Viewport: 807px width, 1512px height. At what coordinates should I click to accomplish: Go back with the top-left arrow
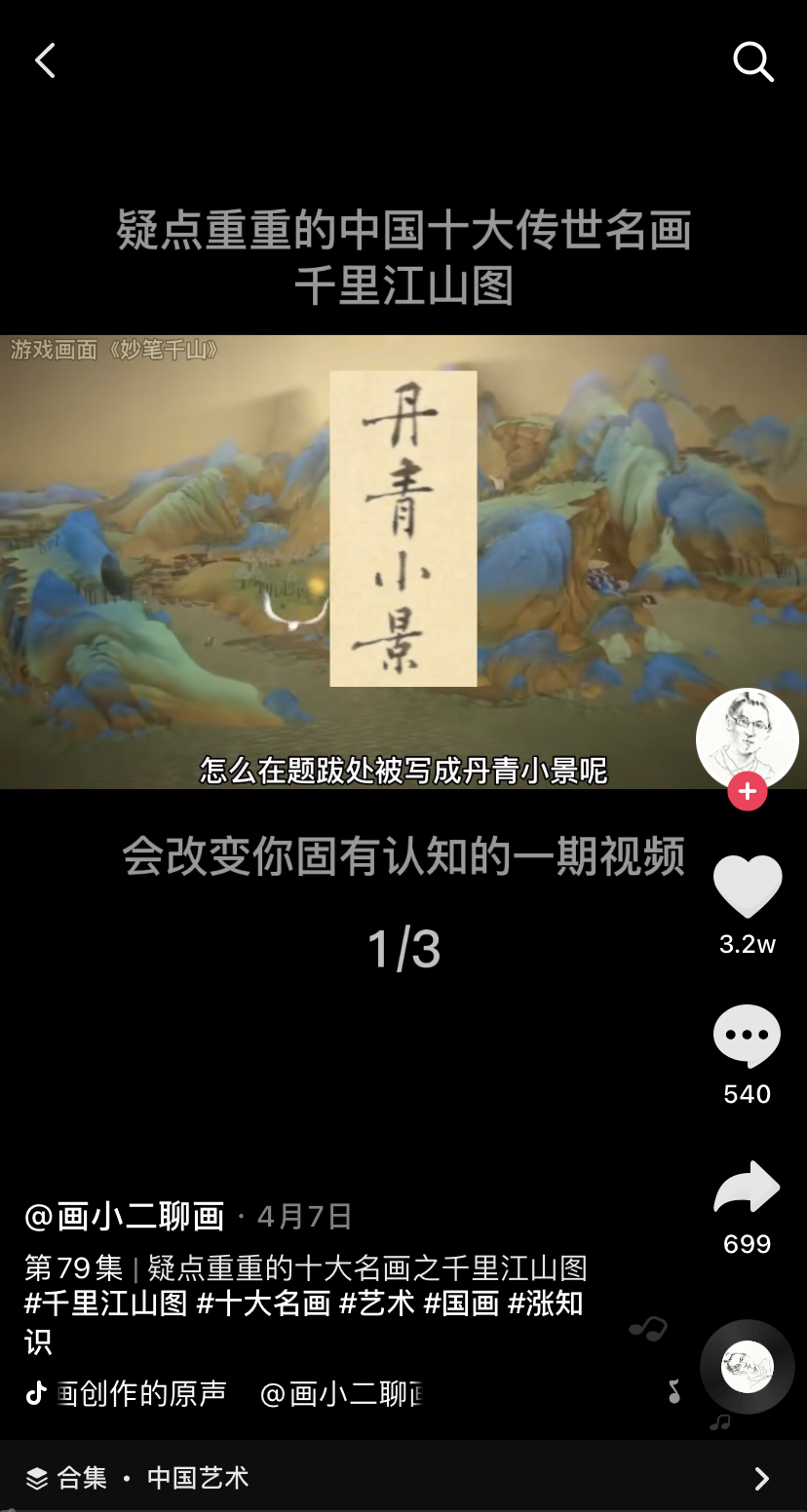45,60
